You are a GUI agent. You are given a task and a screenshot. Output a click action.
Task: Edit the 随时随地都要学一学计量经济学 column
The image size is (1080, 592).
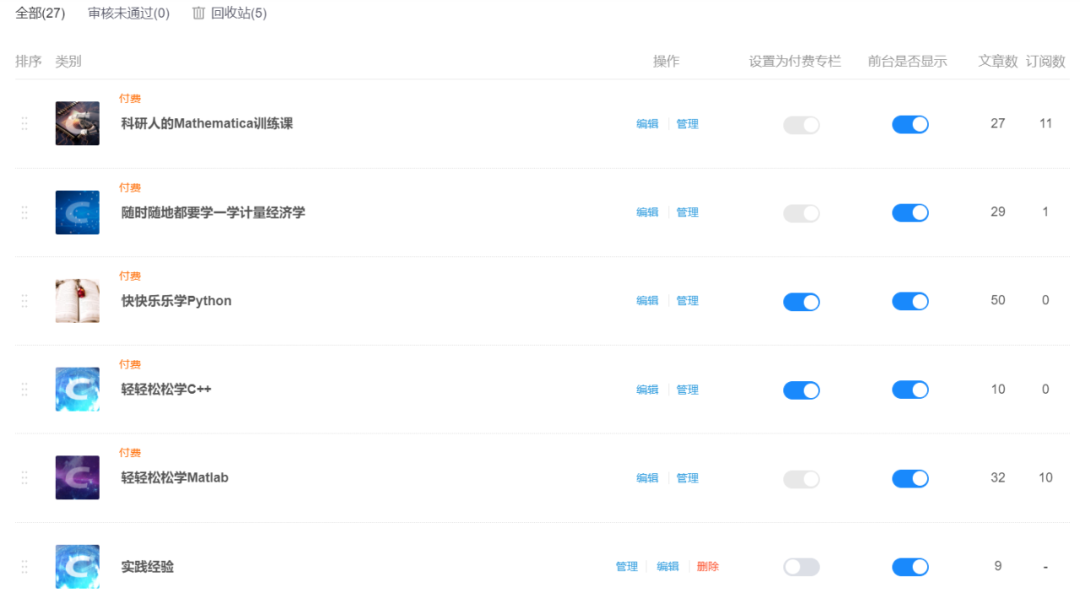647,212
